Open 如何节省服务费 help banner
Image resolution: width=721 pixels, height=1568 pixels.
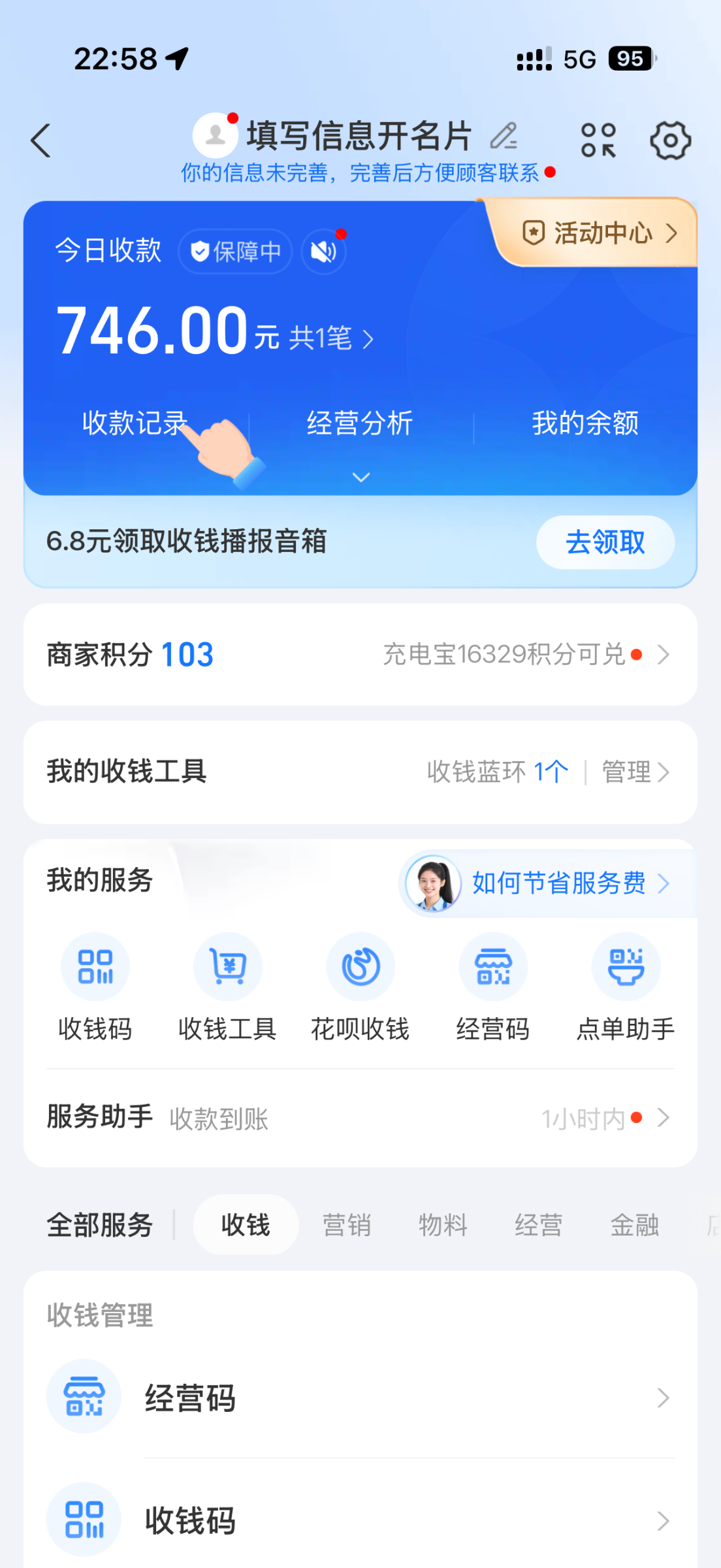pyautogui.click(x=547, y=883)
